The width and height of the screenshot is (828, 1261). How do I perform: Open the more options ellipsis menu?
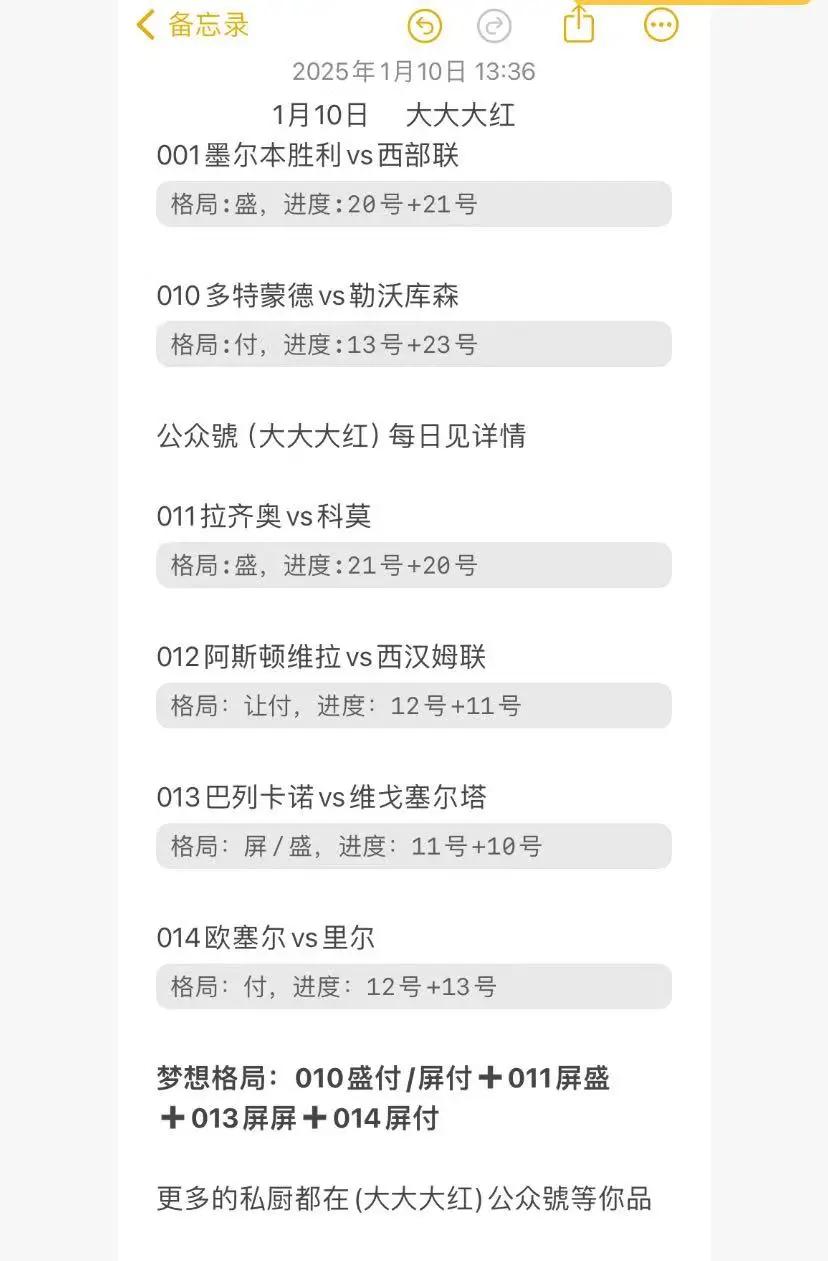661,26
